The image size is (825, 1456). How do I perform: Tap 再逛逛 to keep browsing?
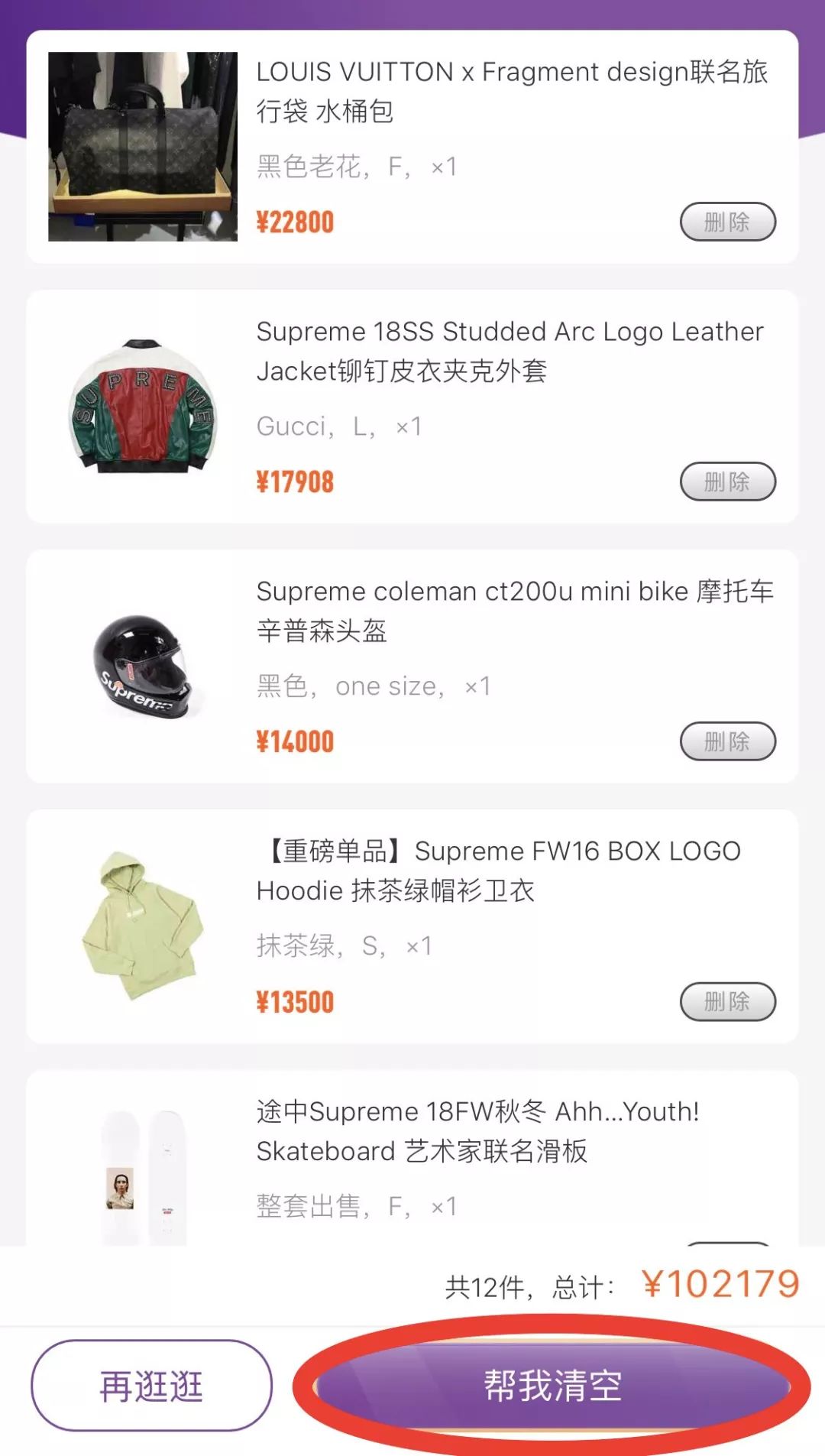(151, 1385)
